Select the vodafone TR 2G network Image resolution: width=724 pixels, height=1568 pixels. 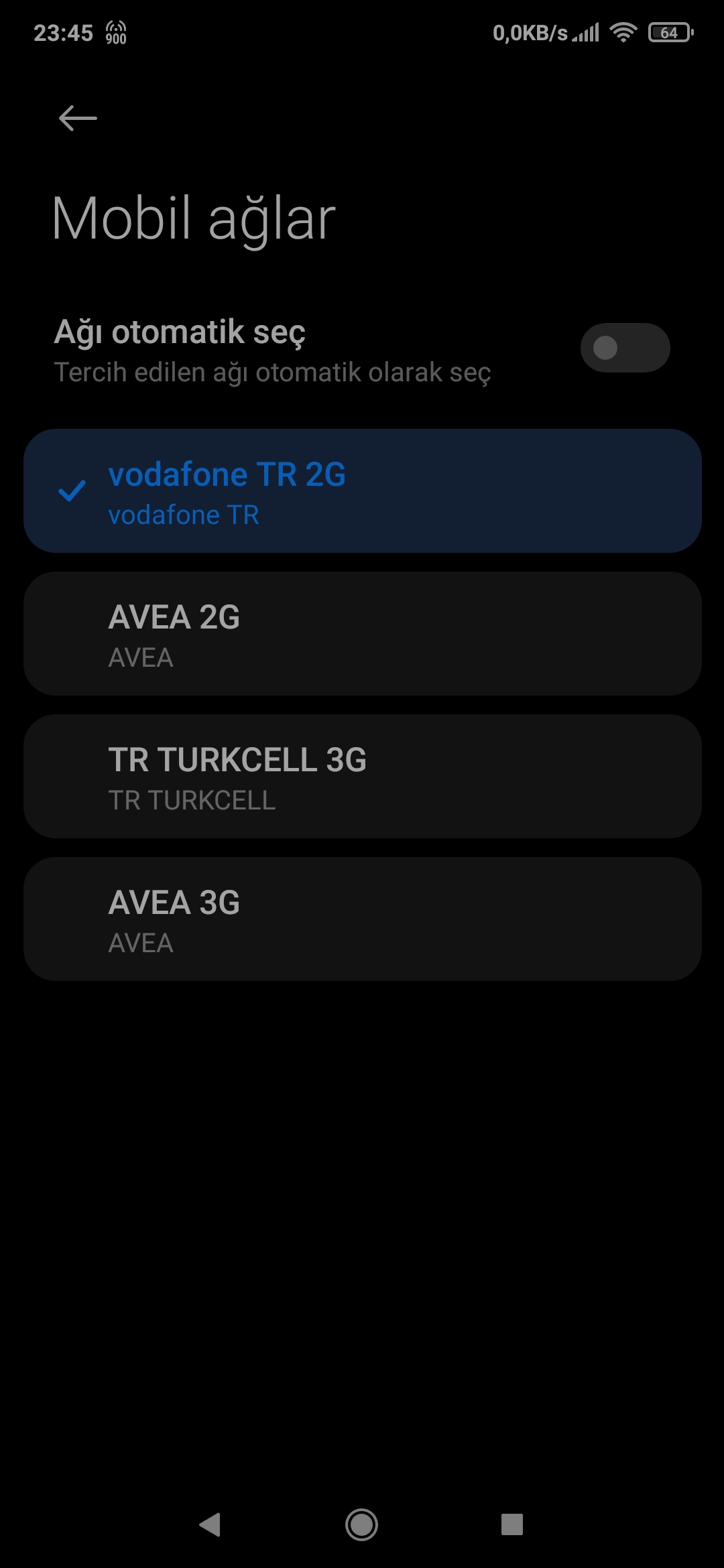[363, 491]
